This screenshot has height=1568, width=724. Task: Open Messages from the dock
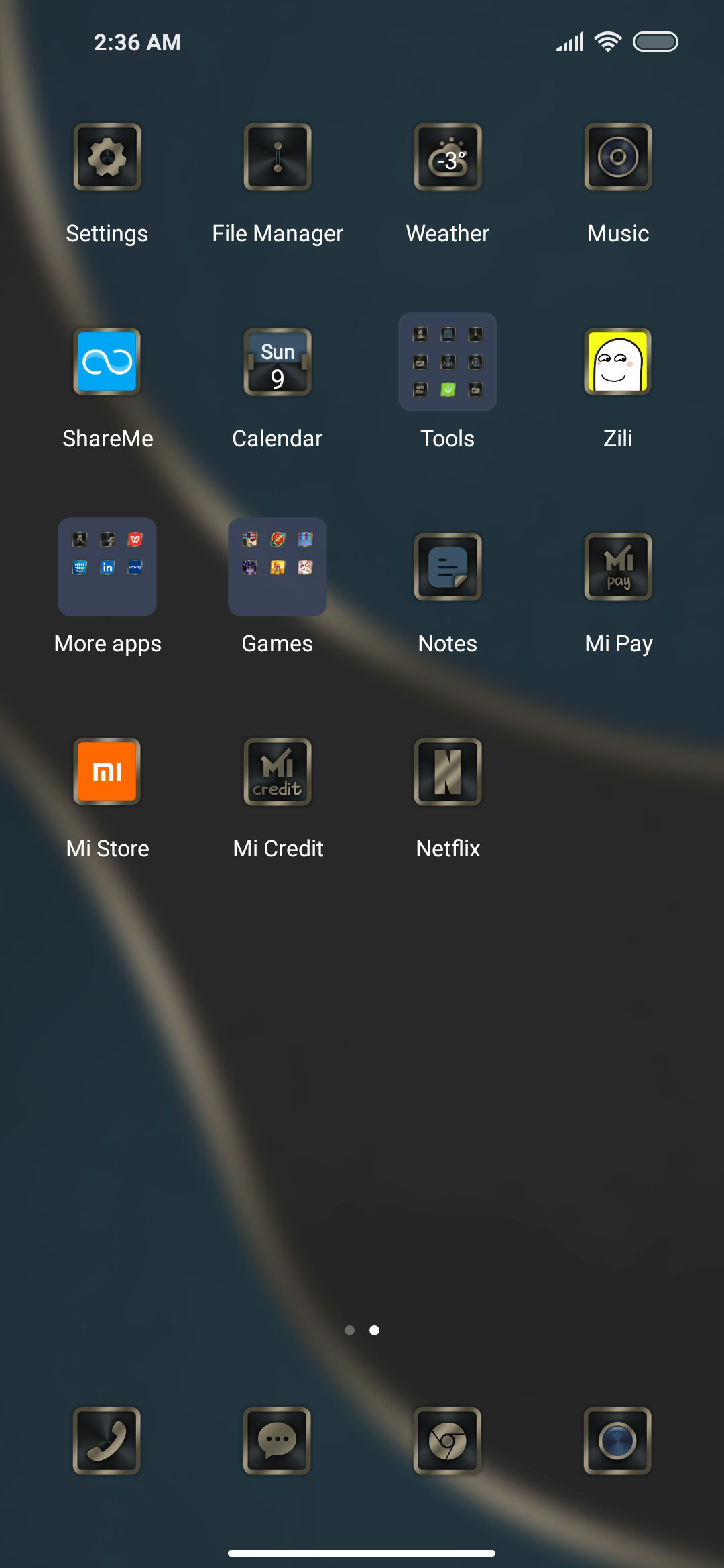point(278,1441)
